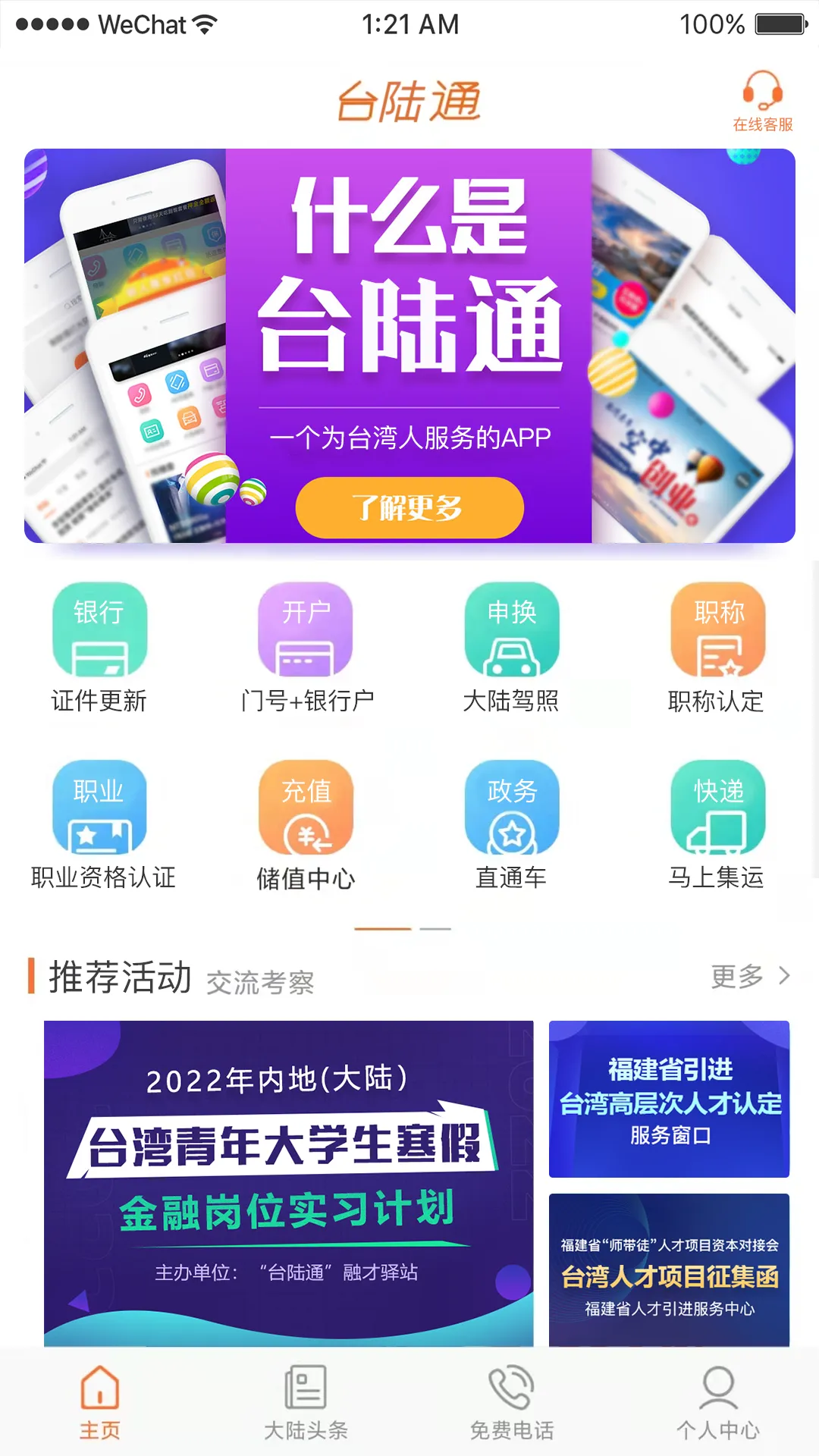The height and width of the screenshot is (1456, 819).
Task: Open 福建省引进台湾高层次人才认定 card
Action: click(669, 1099)
